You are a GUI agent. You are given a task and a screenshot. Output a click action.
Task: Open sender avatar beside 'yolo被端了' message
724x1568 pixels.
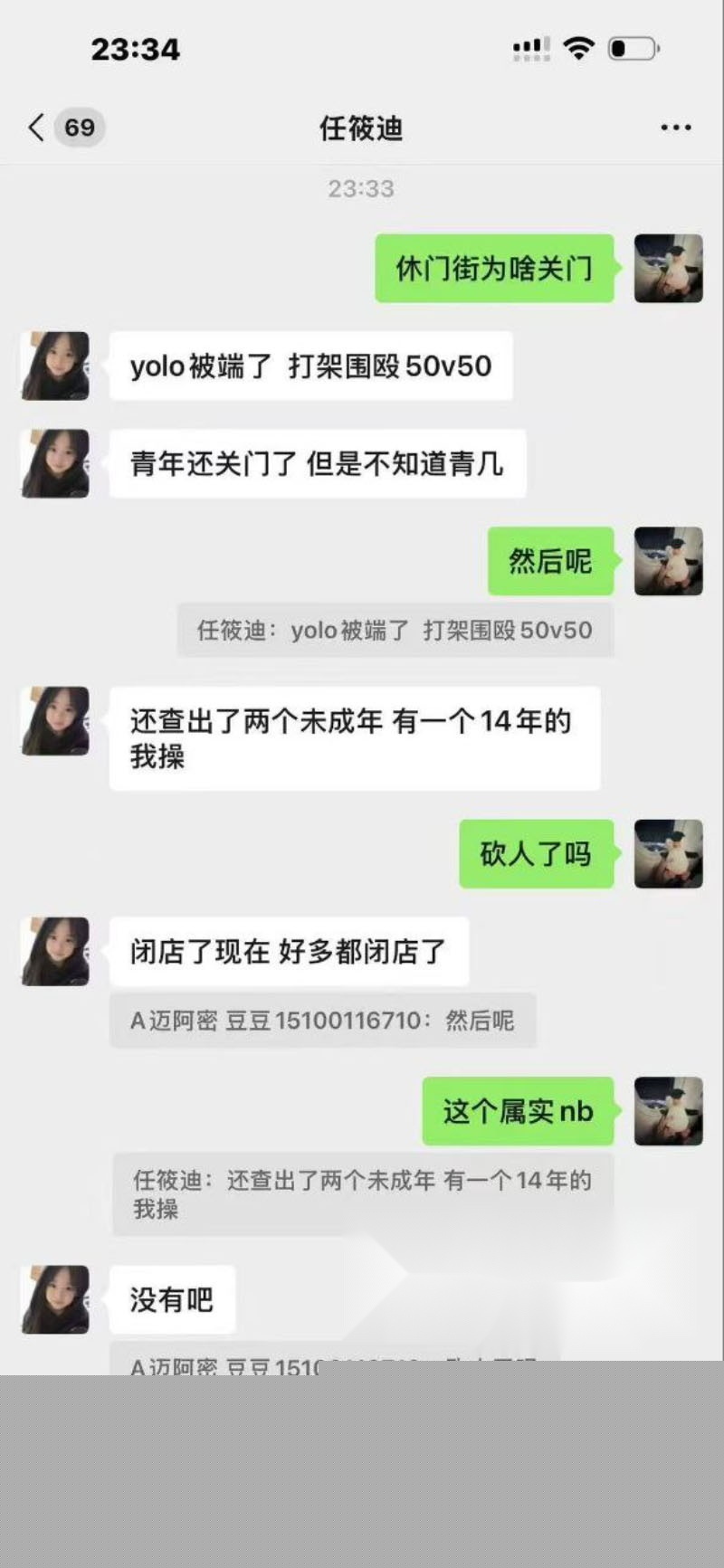(x=55, y=366)
